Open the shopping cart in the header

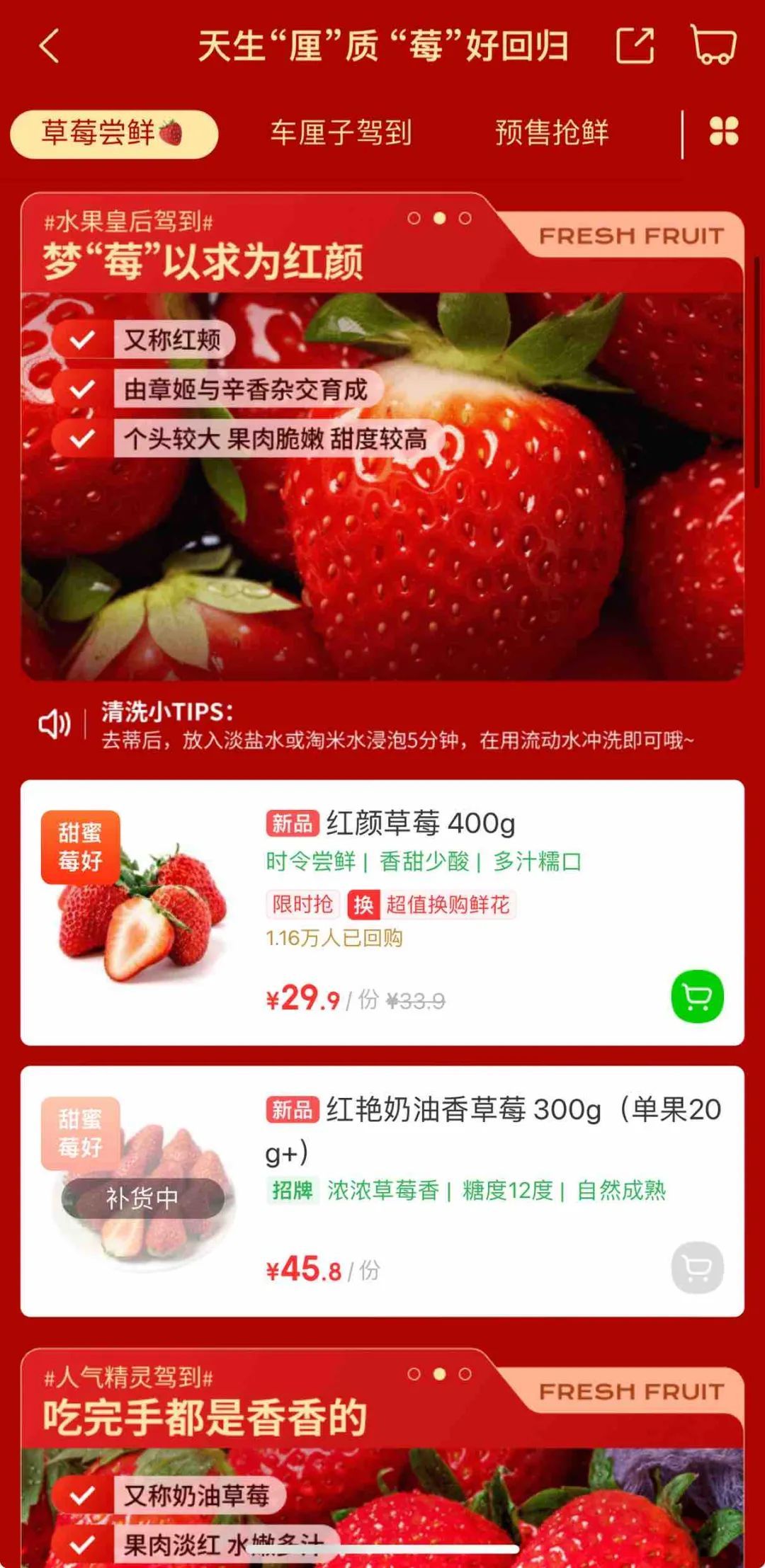713,45
